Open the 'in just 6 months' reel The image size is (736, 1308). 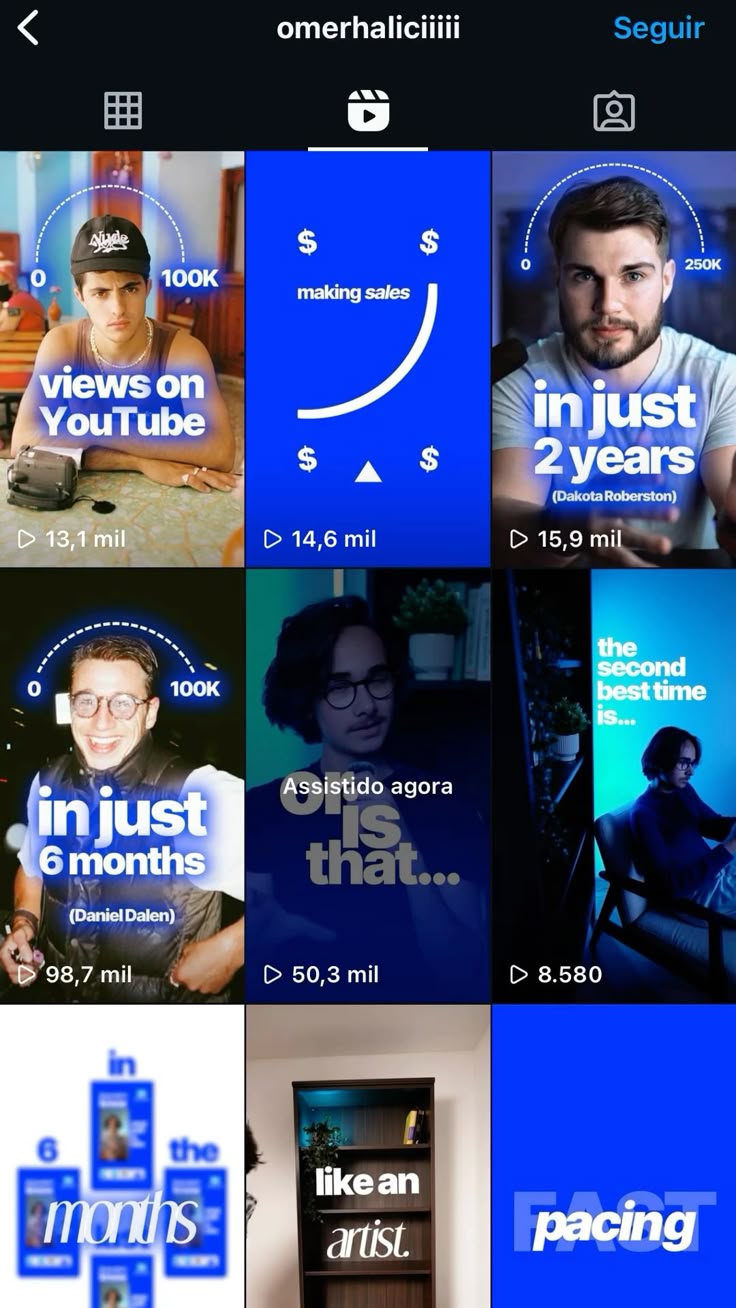122,786
